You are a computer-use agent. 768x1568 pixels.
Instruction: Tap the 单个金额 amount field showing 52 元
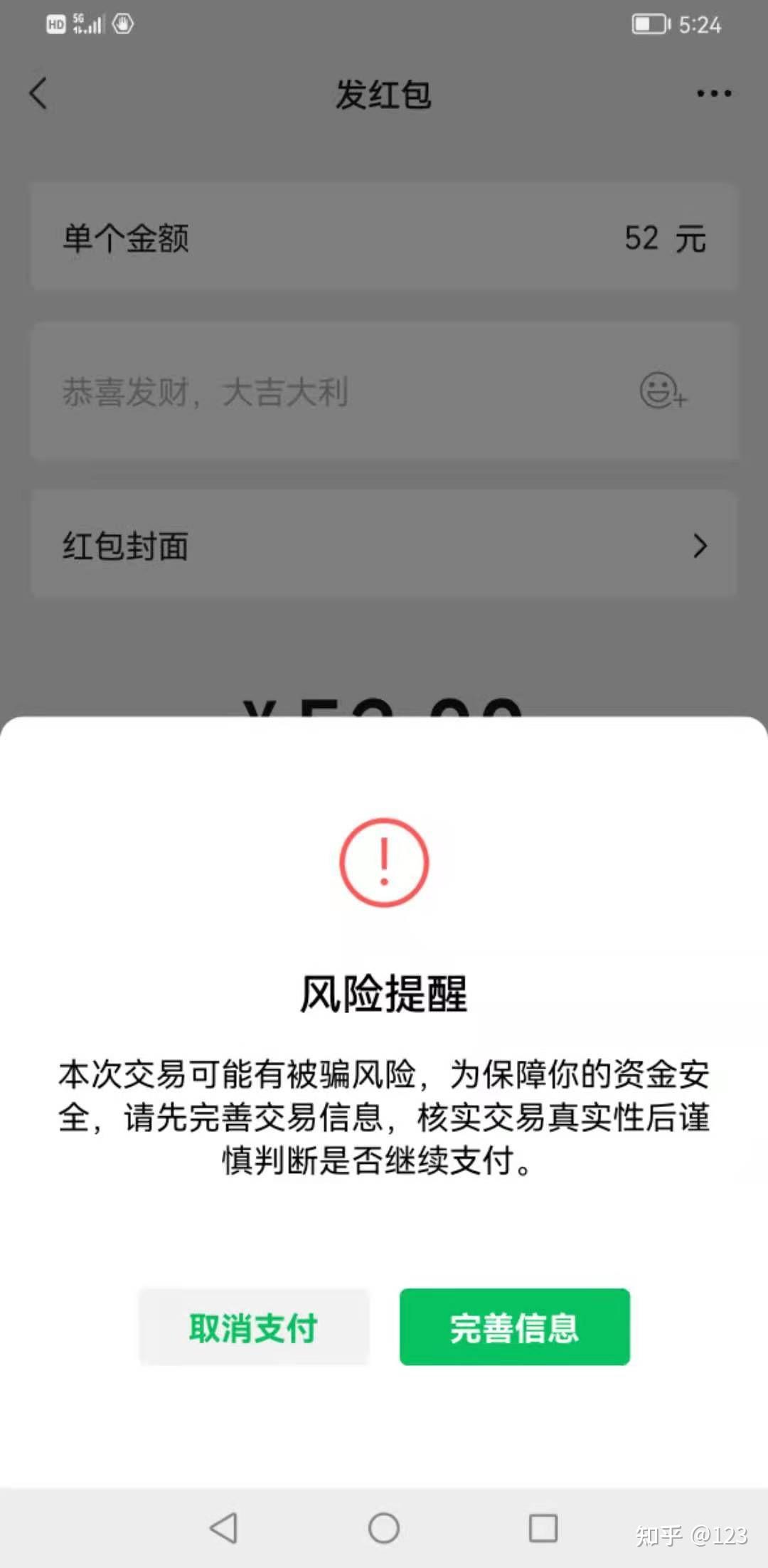(384, 237)
